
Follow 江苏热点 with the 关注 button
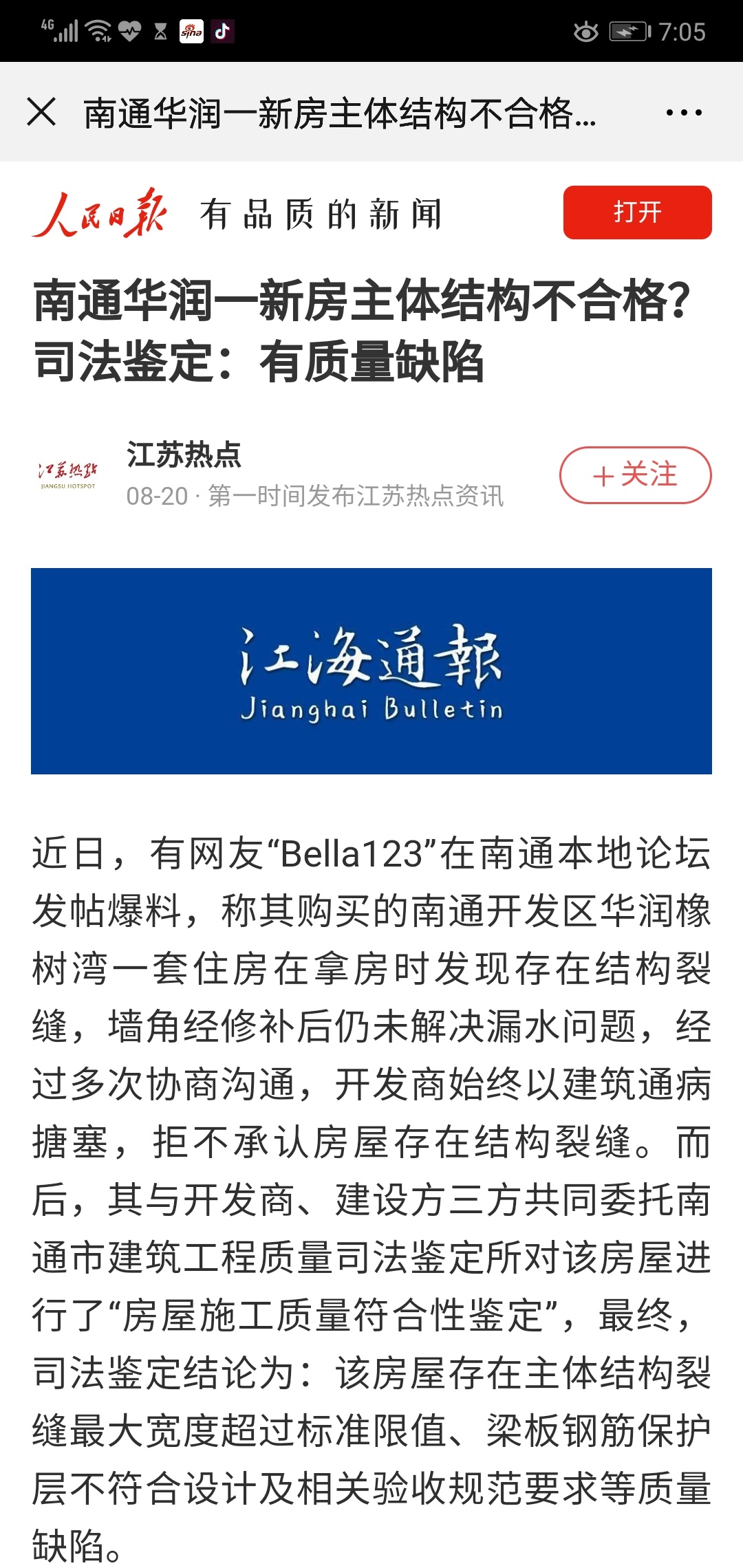pyautogui.click(x=635, y=475)
